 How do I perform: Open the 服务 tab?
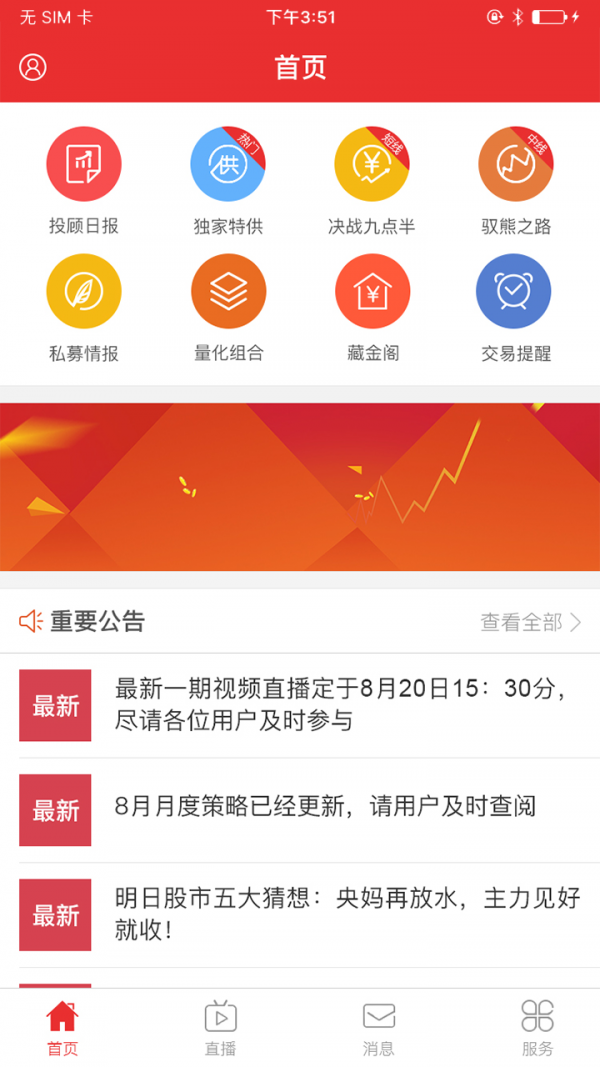click(537, 1028)
